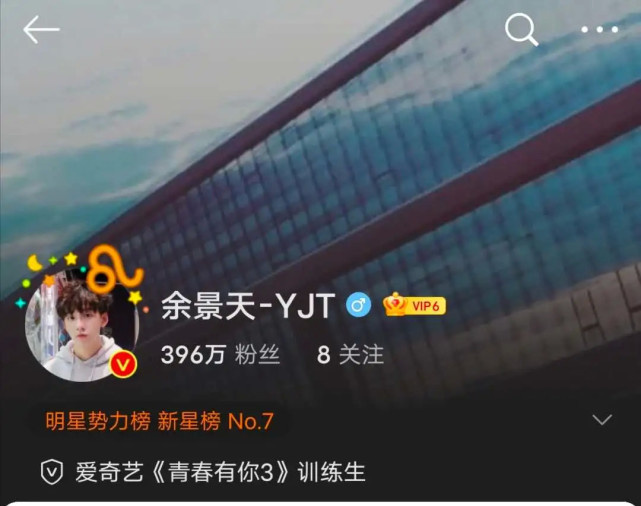
Task: Go back using the arrow
Action: pyautogui.click(x=41, y=30)
